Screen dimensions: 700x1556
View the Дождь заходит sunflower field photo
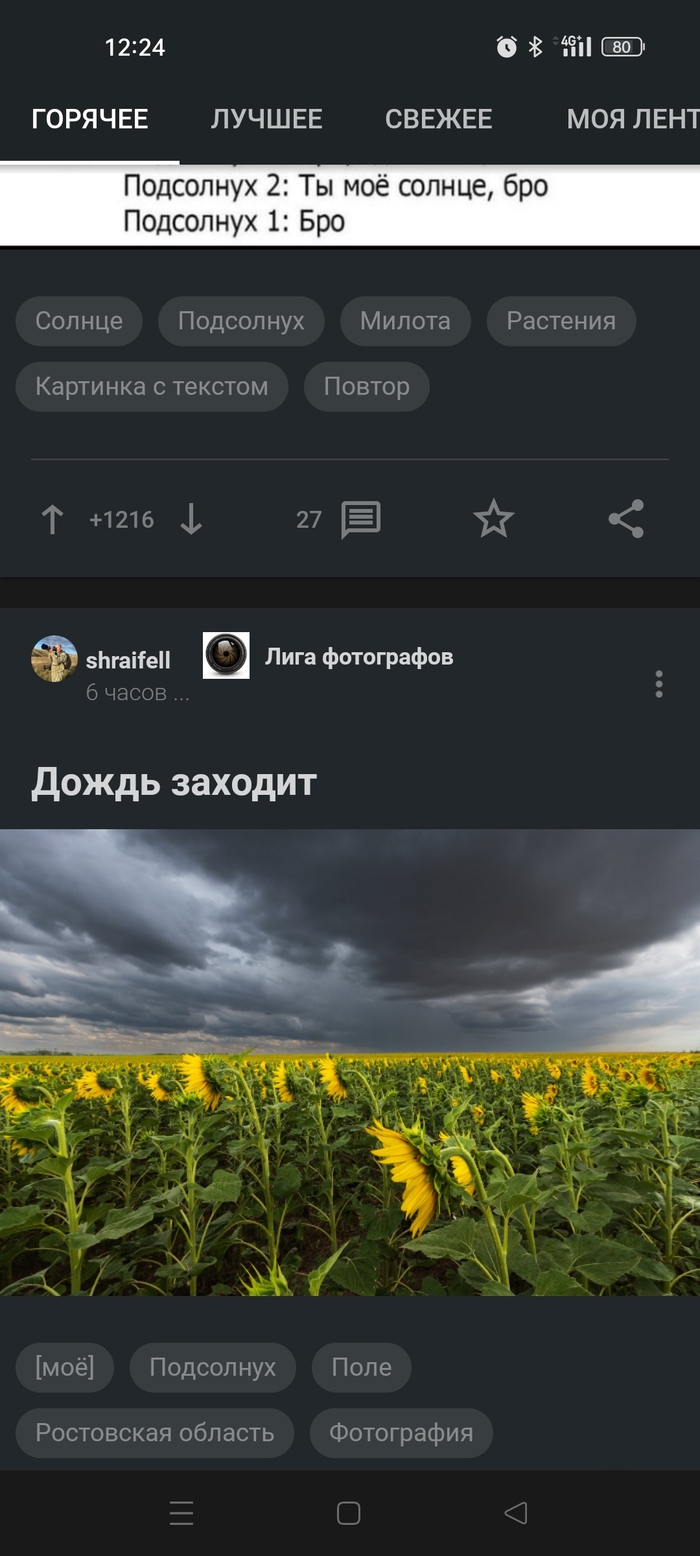[350, 1062]
